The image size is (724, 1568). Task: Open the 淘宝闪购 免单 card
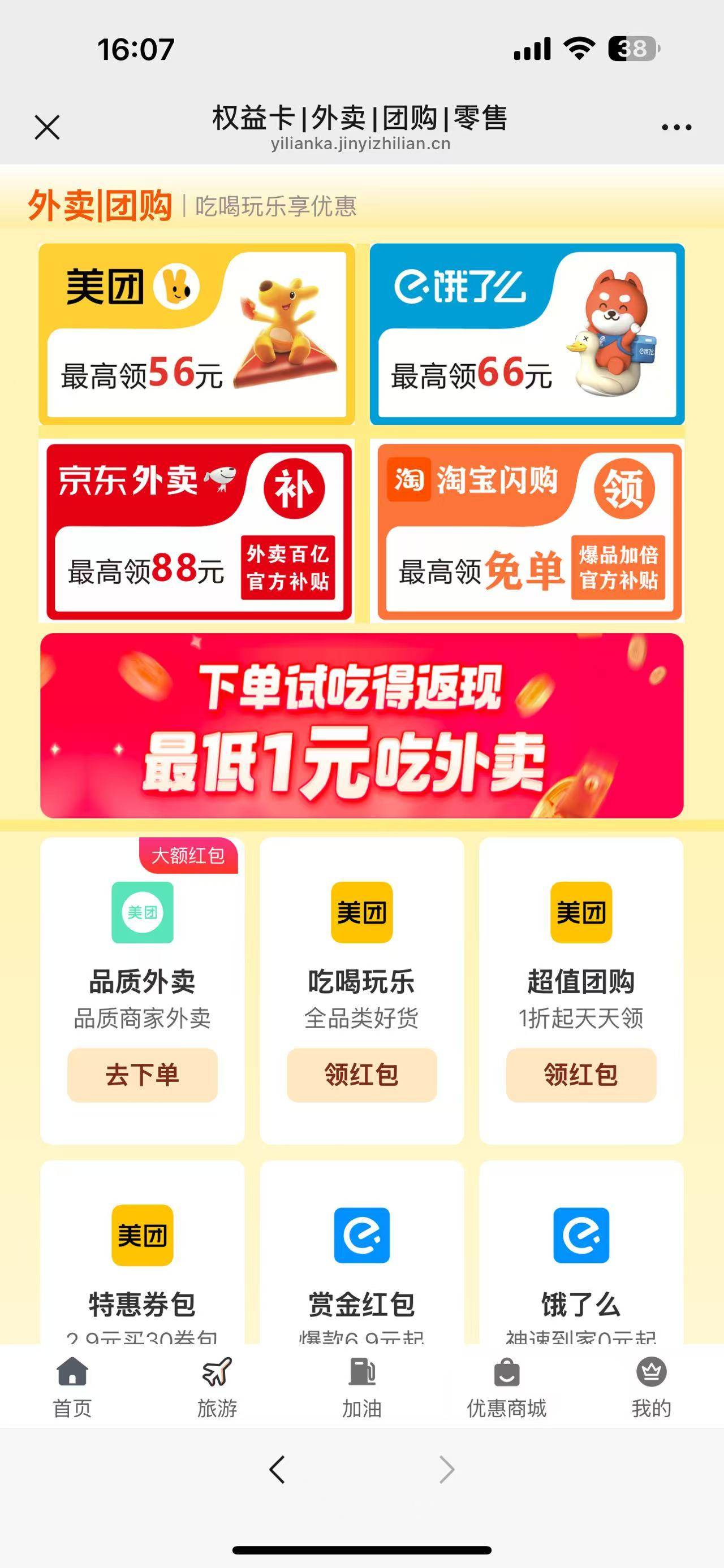[x=528, y=531]
